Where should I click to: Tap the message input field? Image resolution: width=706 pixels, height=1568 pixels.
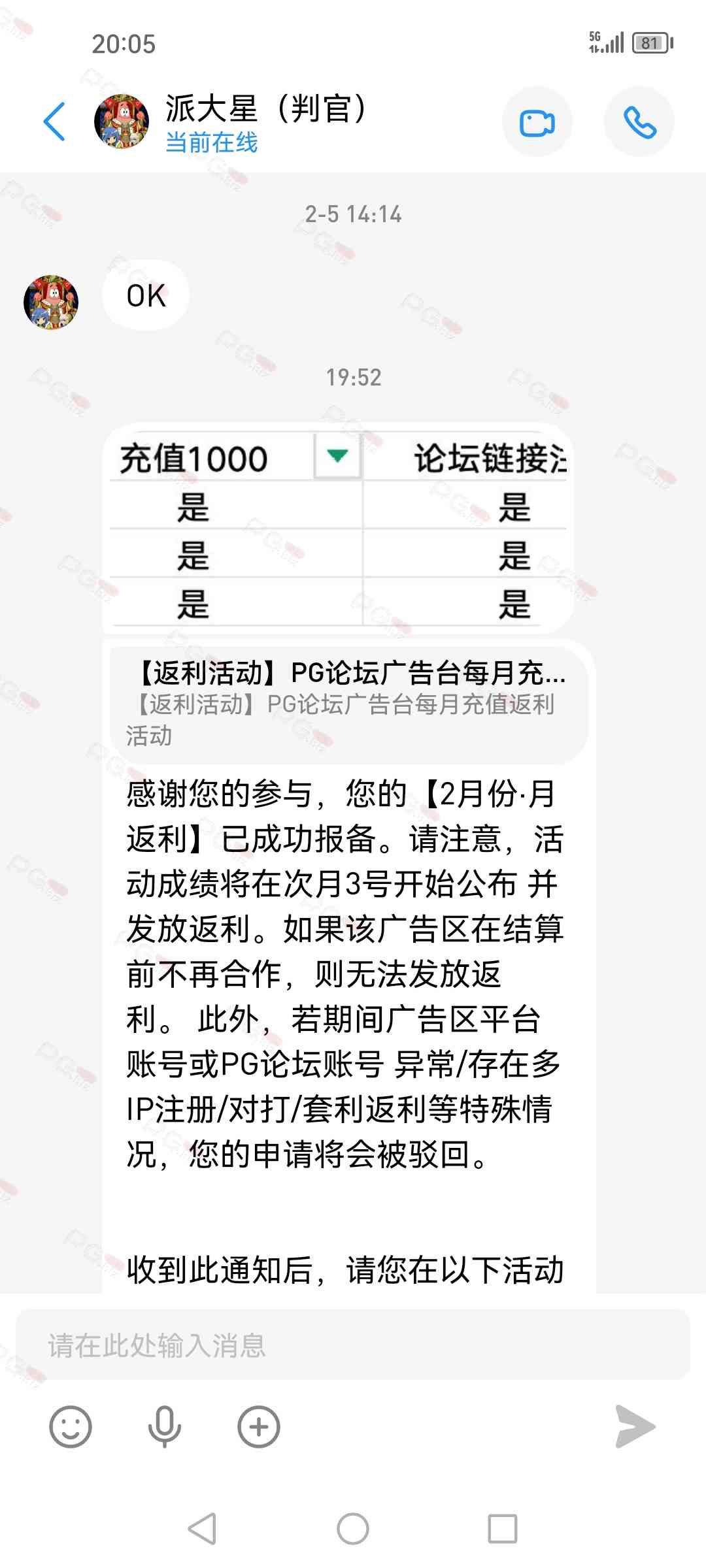point(353,1345)
